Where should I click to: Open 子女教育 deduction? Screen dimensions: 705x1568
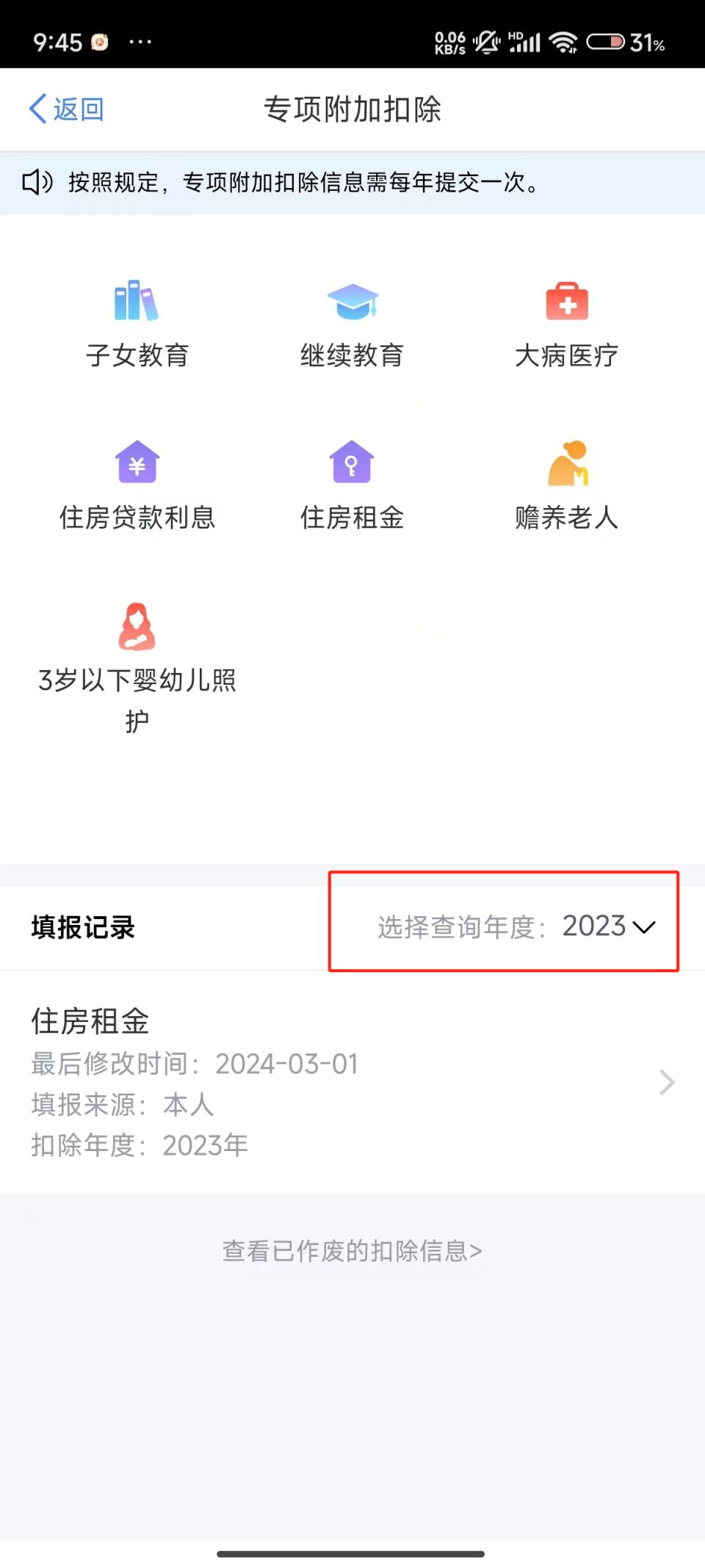(137, 323)
